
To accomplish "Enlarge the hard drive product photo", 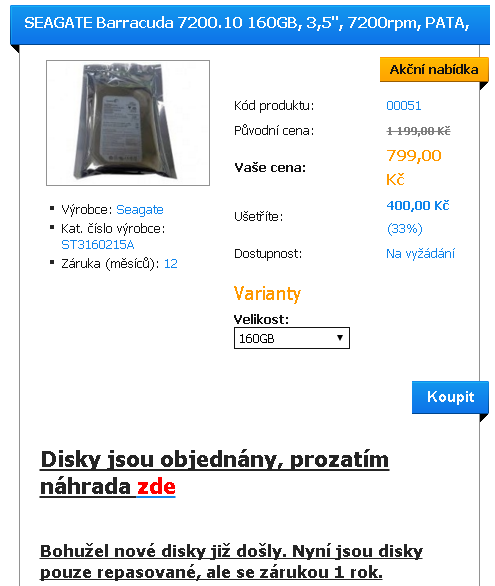I will coord(128,123).
